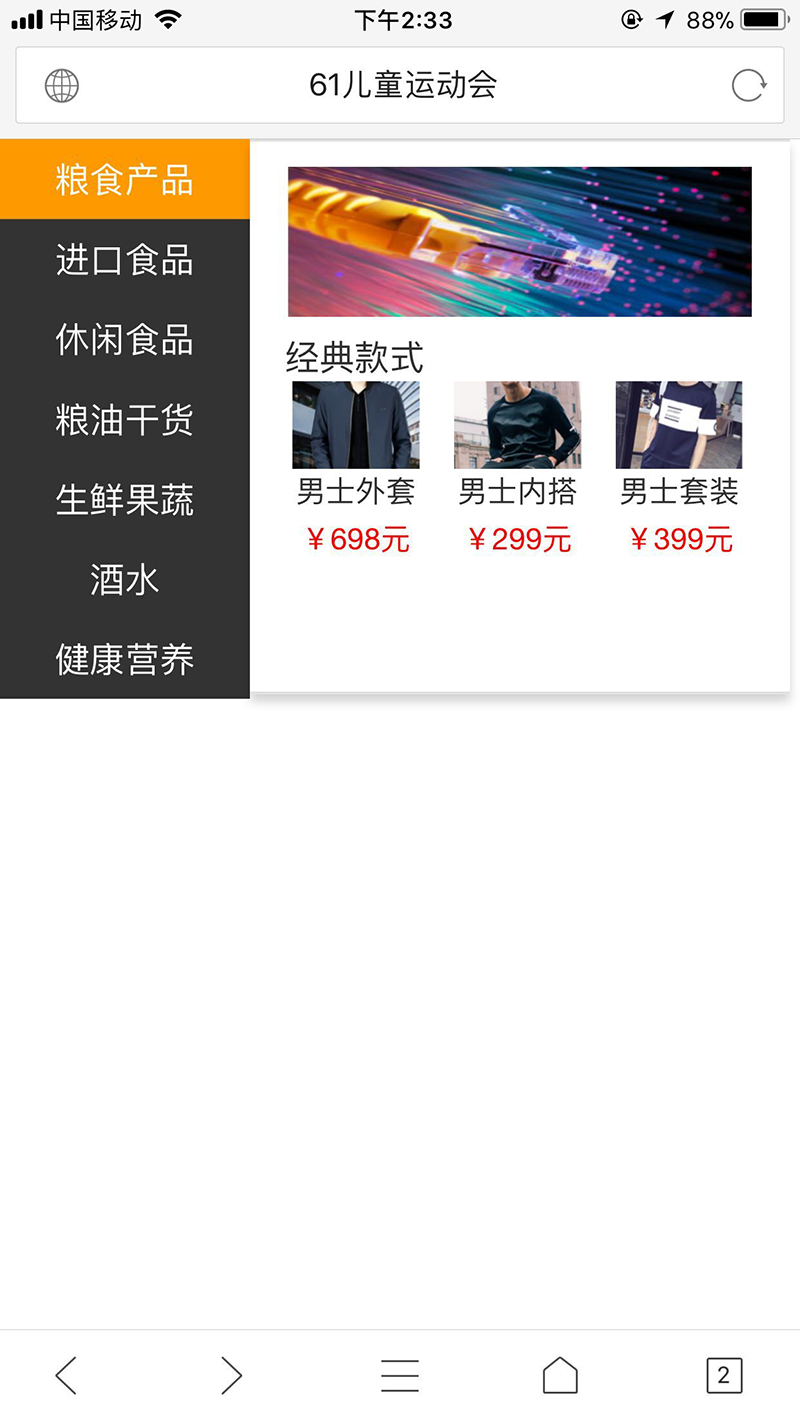Choose the 生鲜果蔬 category
800x1422 pixels.
click(x=124, y=499)
